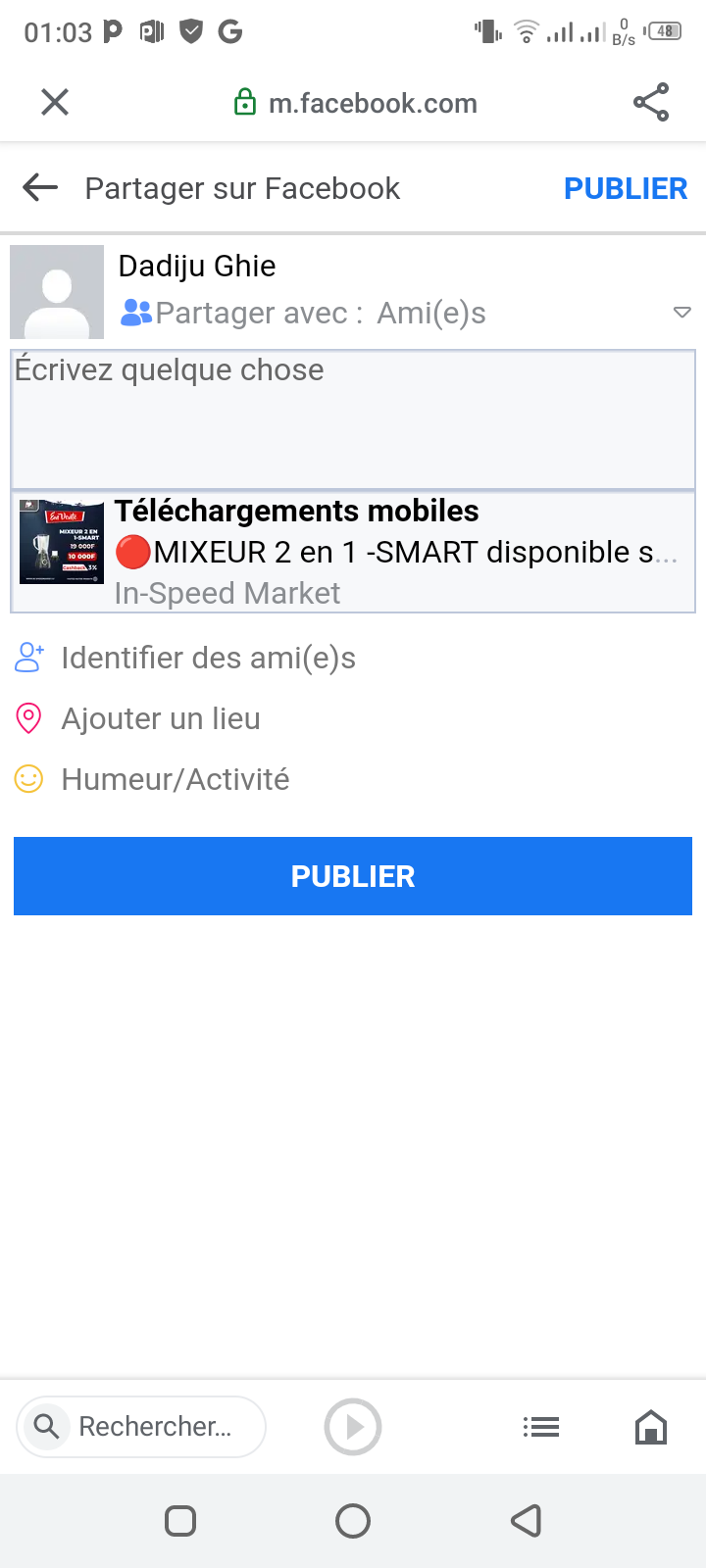
Task: Go to the browser home page
Action: (x=651, y=1427)
